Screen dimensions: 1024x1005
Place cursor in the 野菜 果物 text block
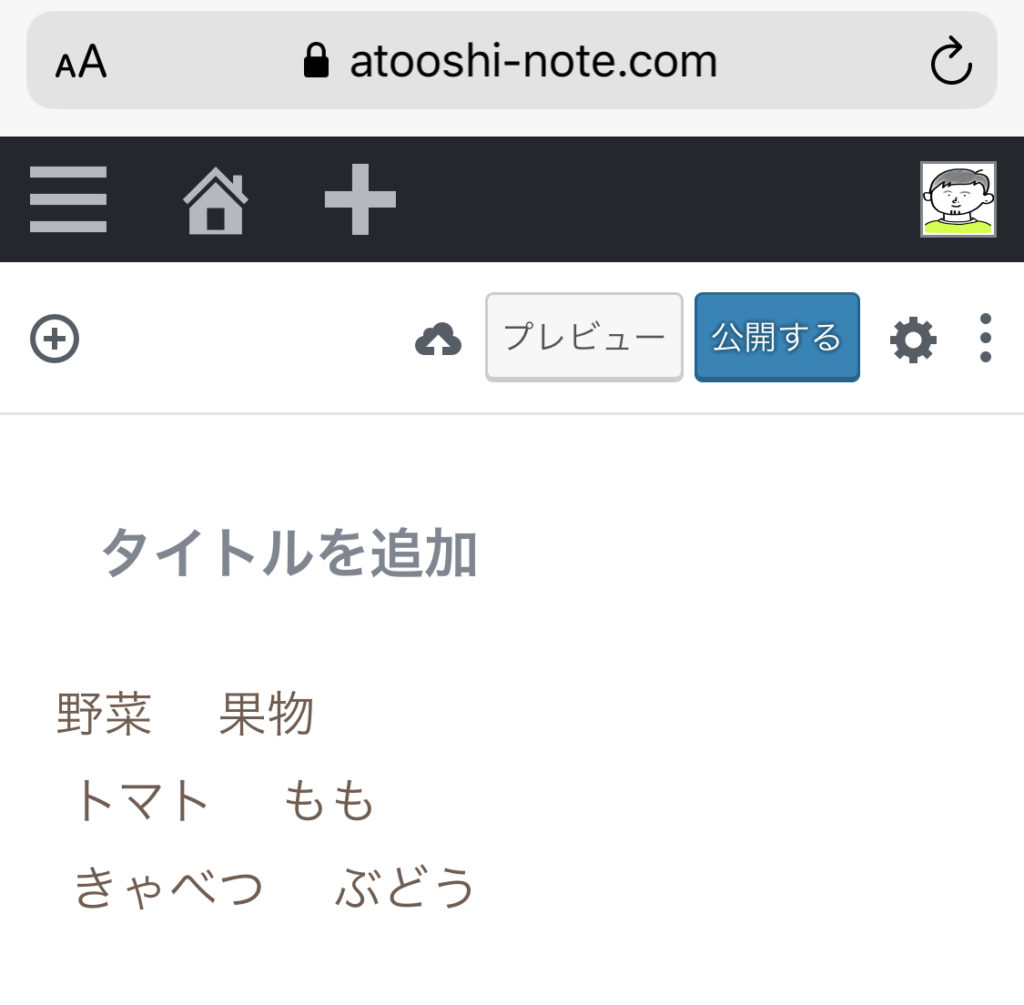point(186,714)
